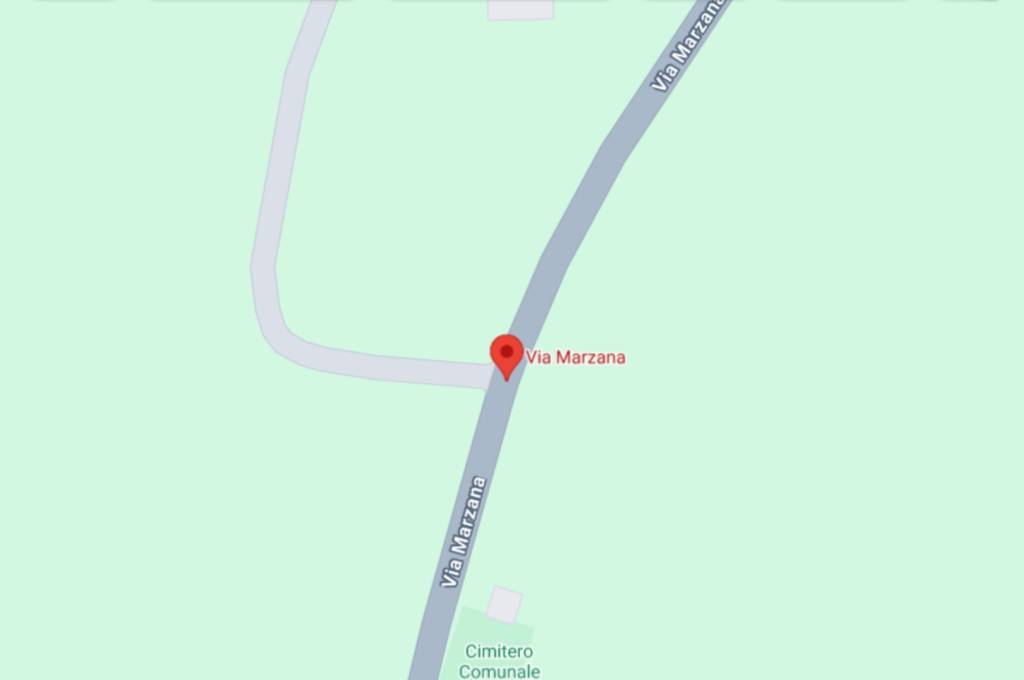Open the Cimitero Comunale place label
The width and height of the screenshot is (1024, 680).
(x=499, y=661)
